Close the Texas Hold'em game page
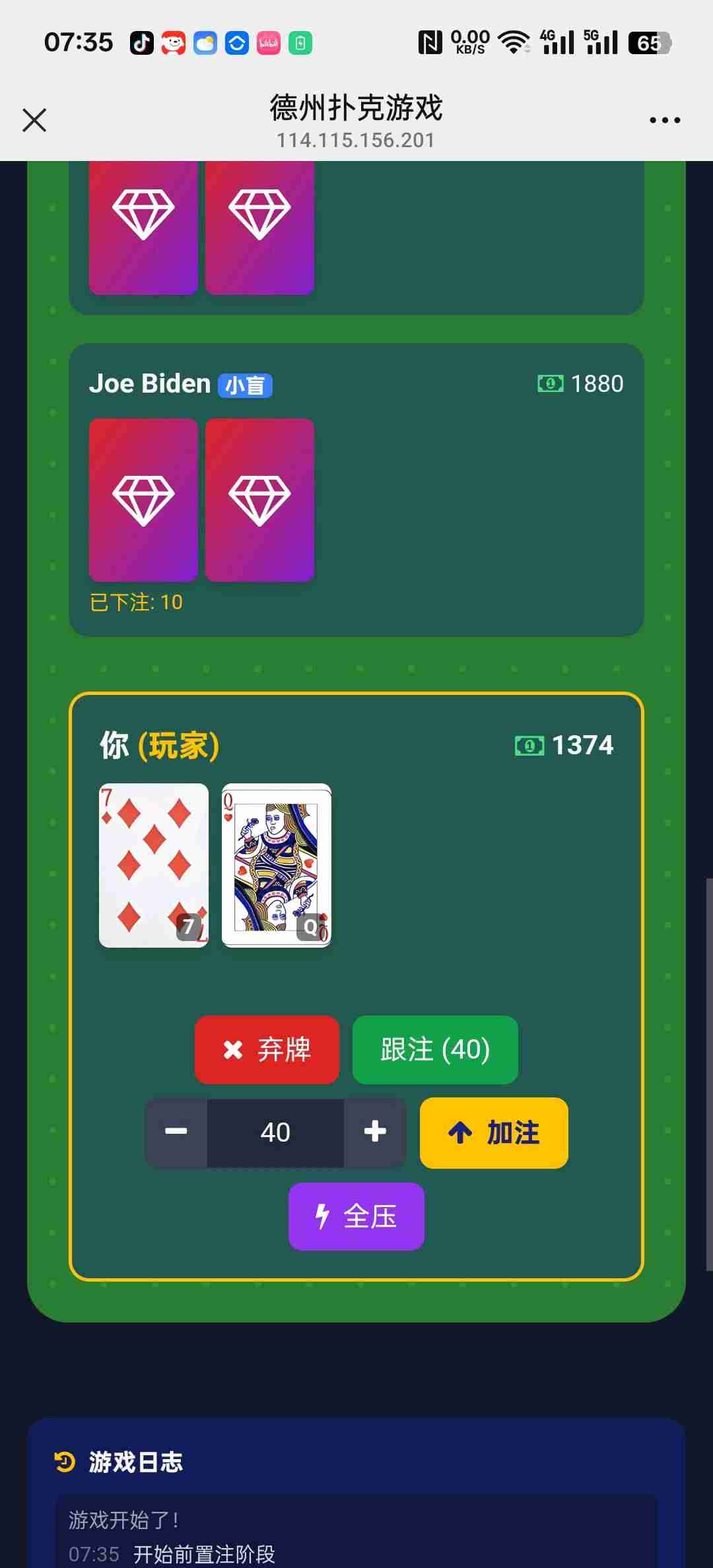The image size is (713, 1568). [x=34, y=120]
